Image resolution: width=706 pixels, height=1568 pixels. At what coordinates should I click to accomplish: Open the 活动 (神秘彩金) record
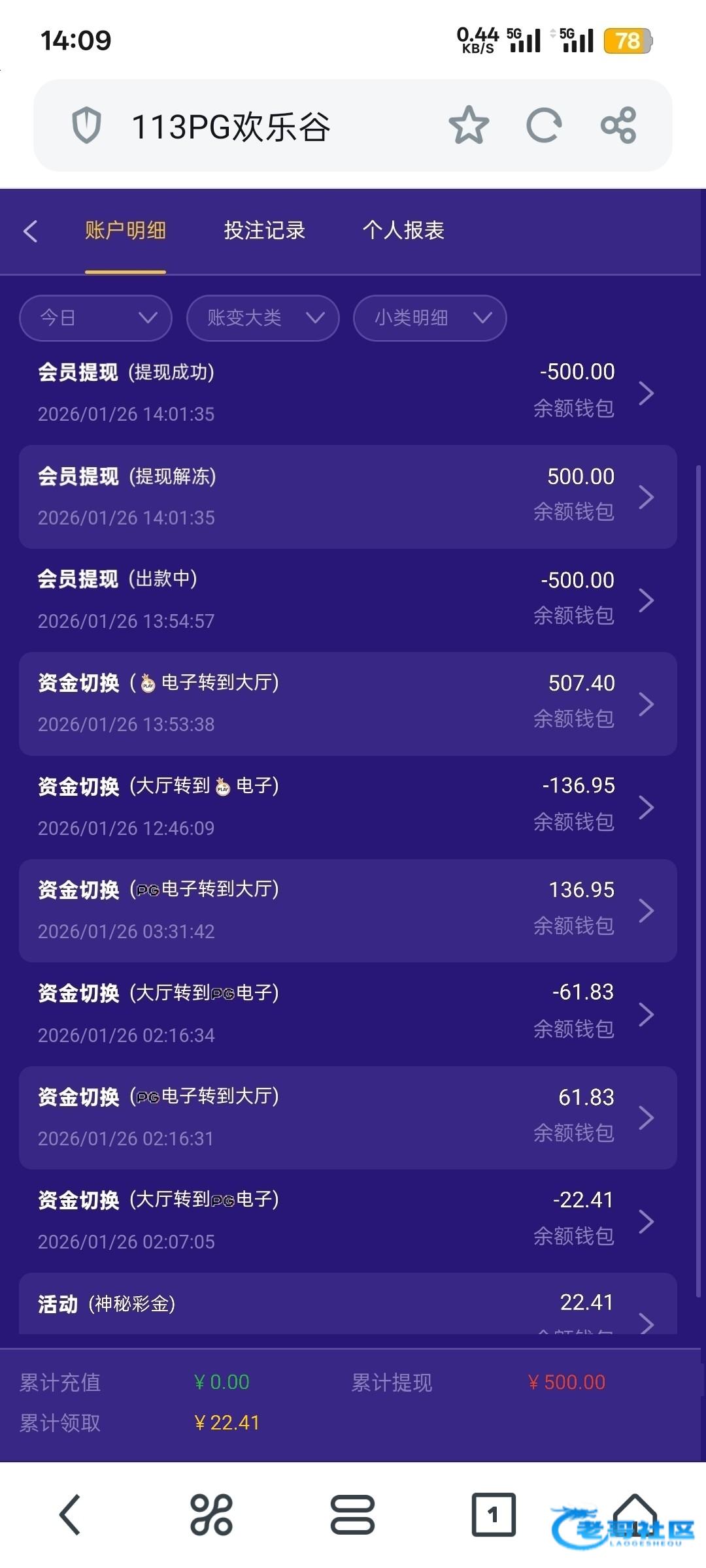[348, 1304]
